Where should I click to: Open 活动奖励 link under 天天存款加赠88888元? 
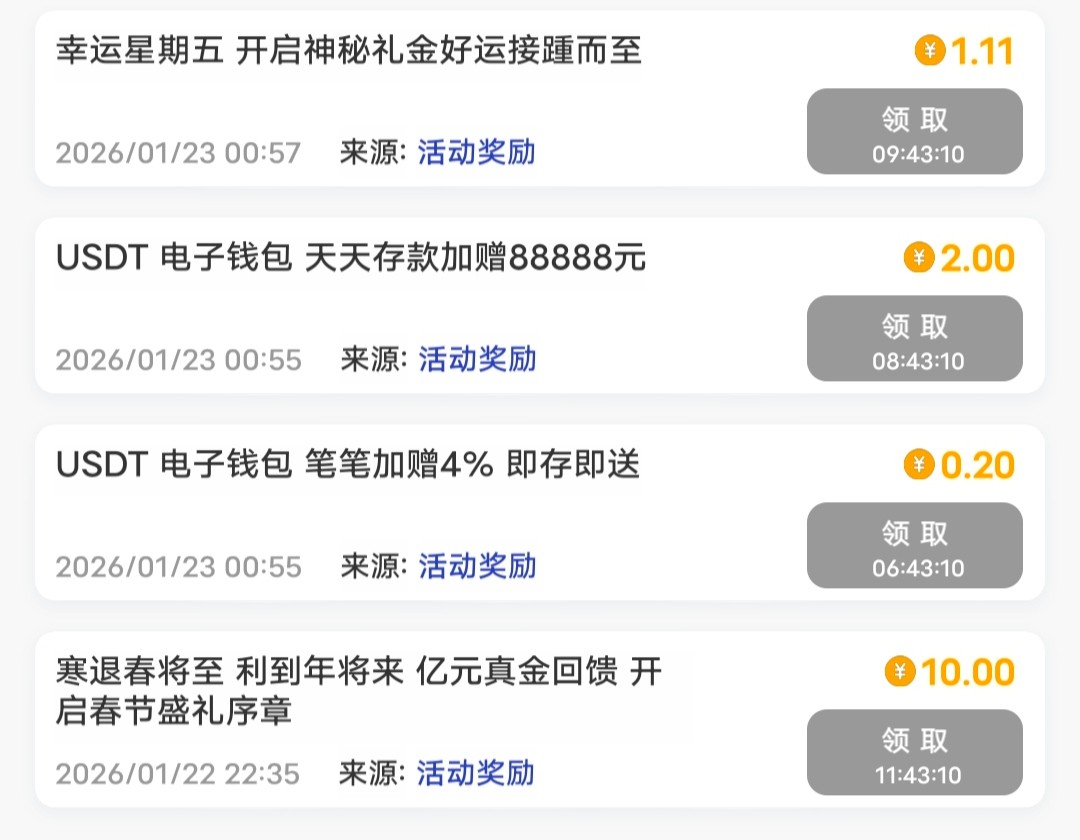476,360
